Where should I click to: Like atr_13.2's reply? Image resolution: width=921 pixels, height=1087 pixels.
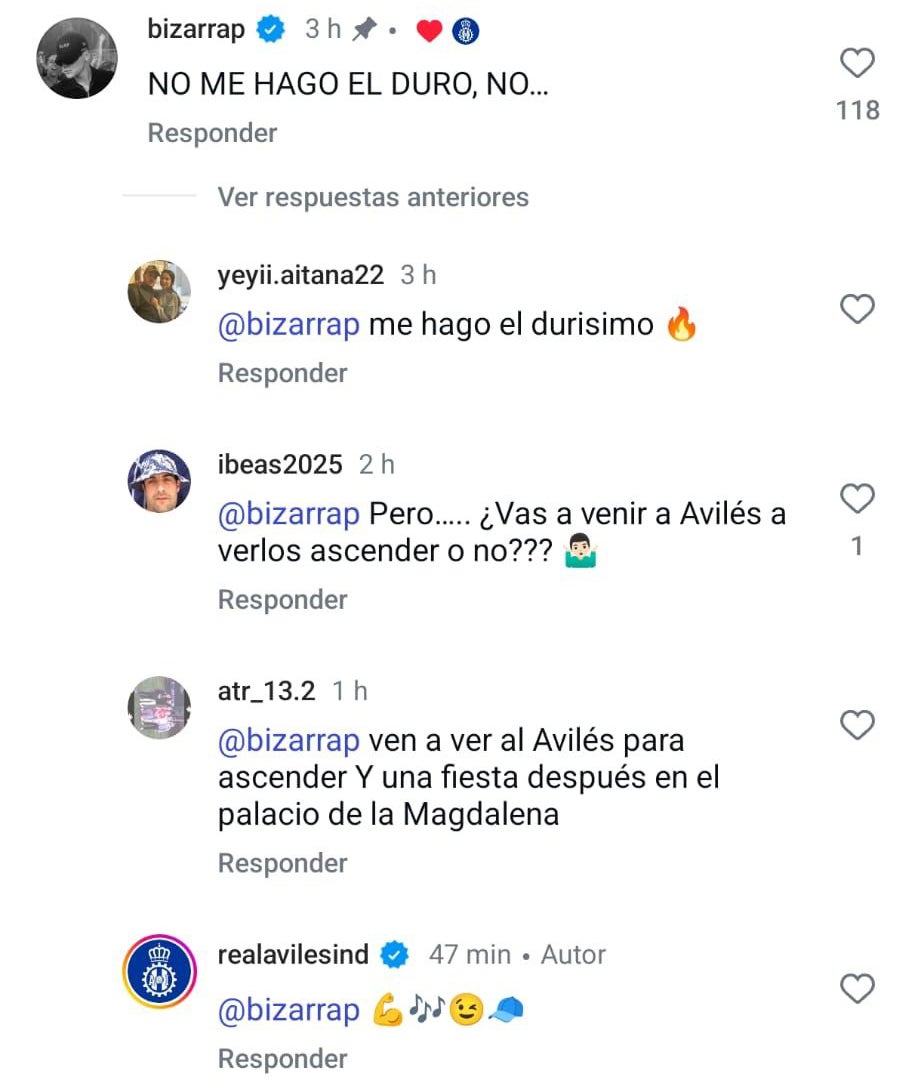tap(857, 725)
